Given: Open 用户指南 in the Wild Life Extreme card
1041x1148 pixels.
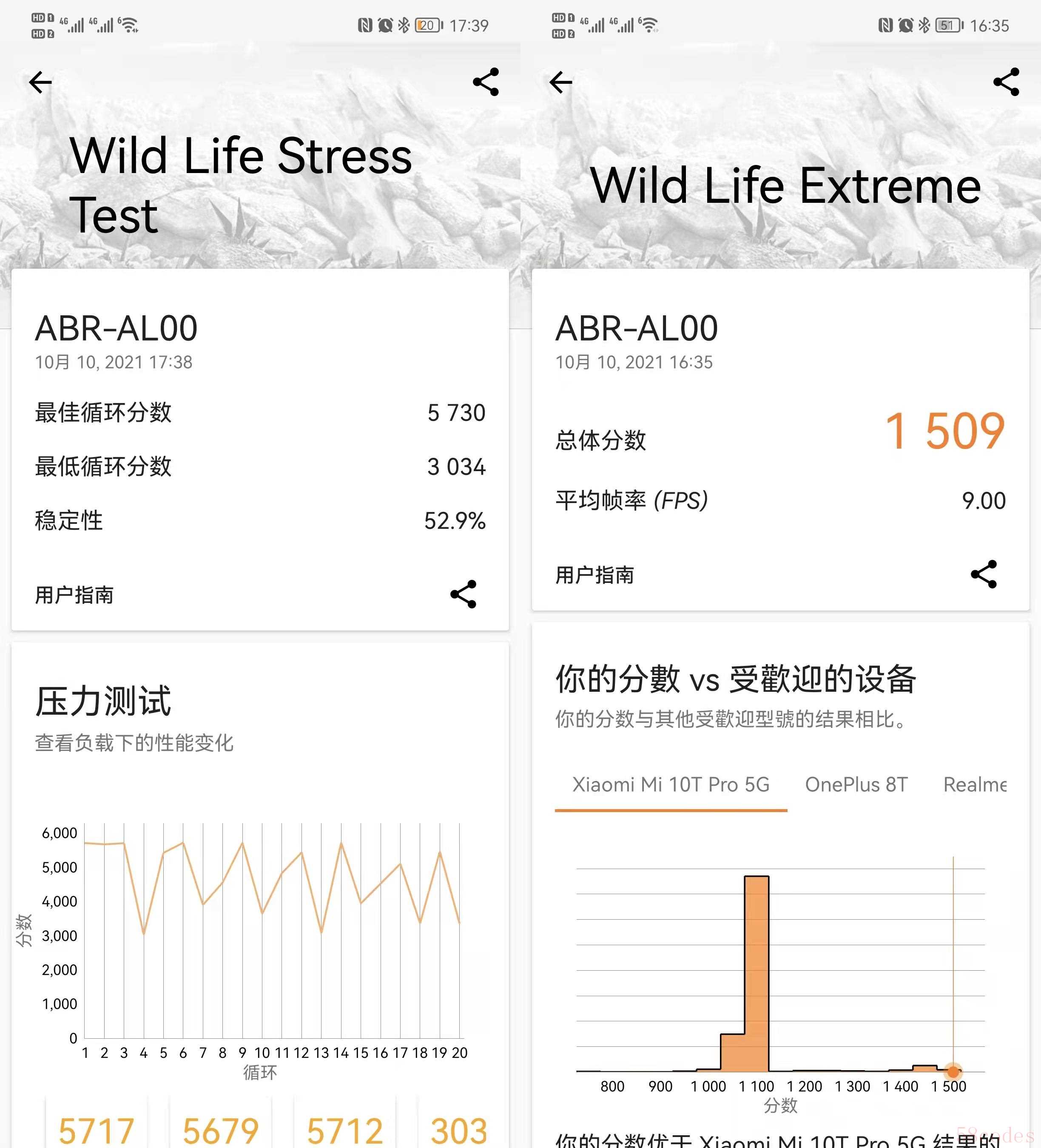Looking at the screenshot, I should coord(595,575).
